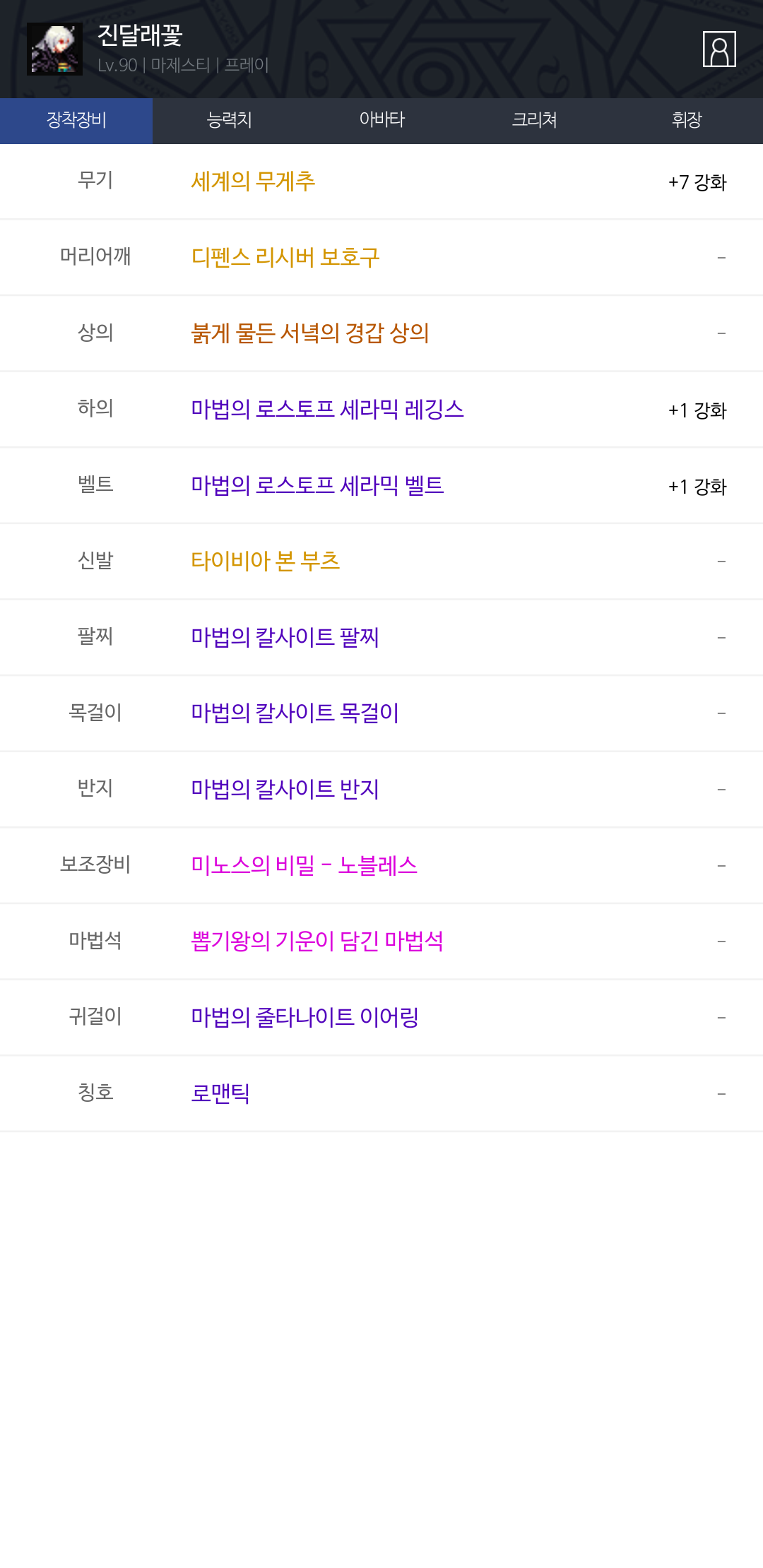The image size is (763, 1568).
Task: Open 마법의 줄타나이트 이어링
Action: tap(304, 1018)
